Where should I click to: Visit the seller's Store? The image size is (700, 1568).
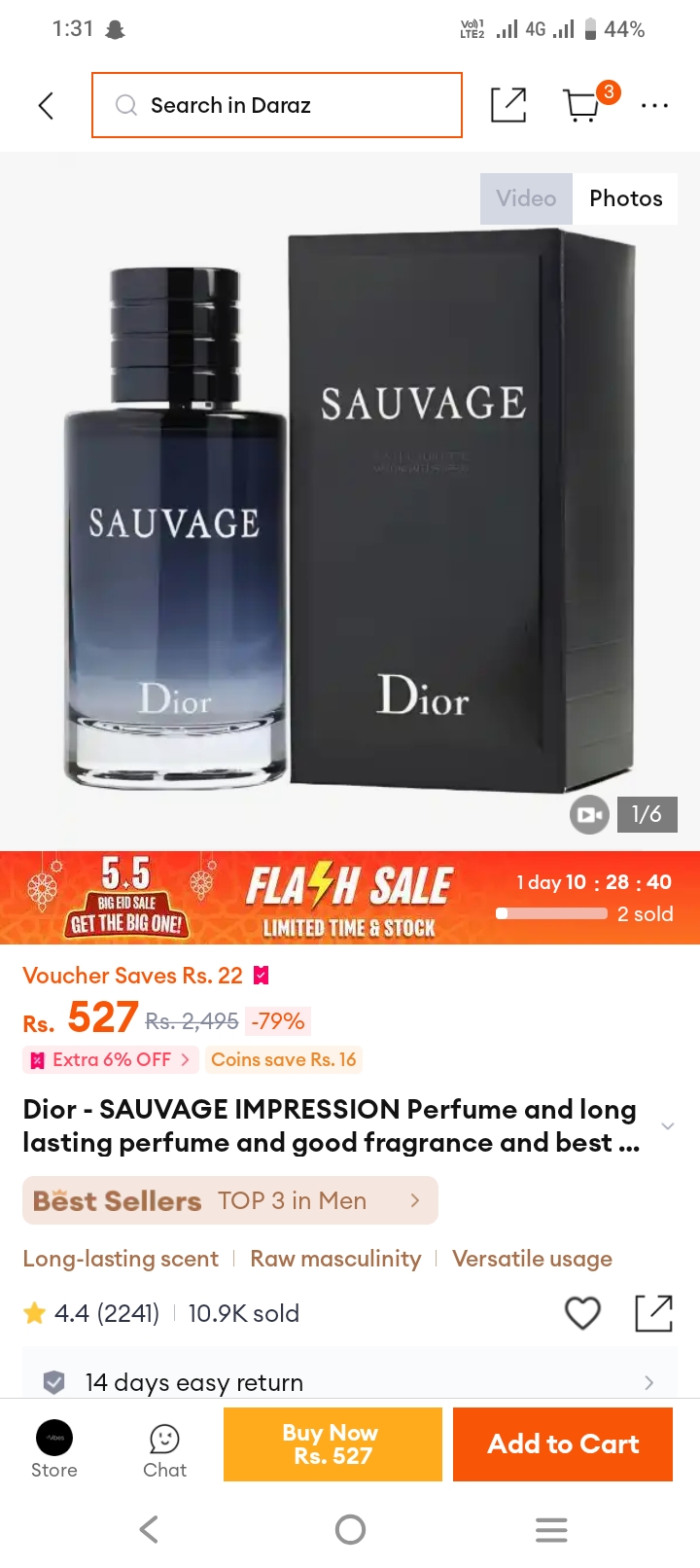[54, 1449]
